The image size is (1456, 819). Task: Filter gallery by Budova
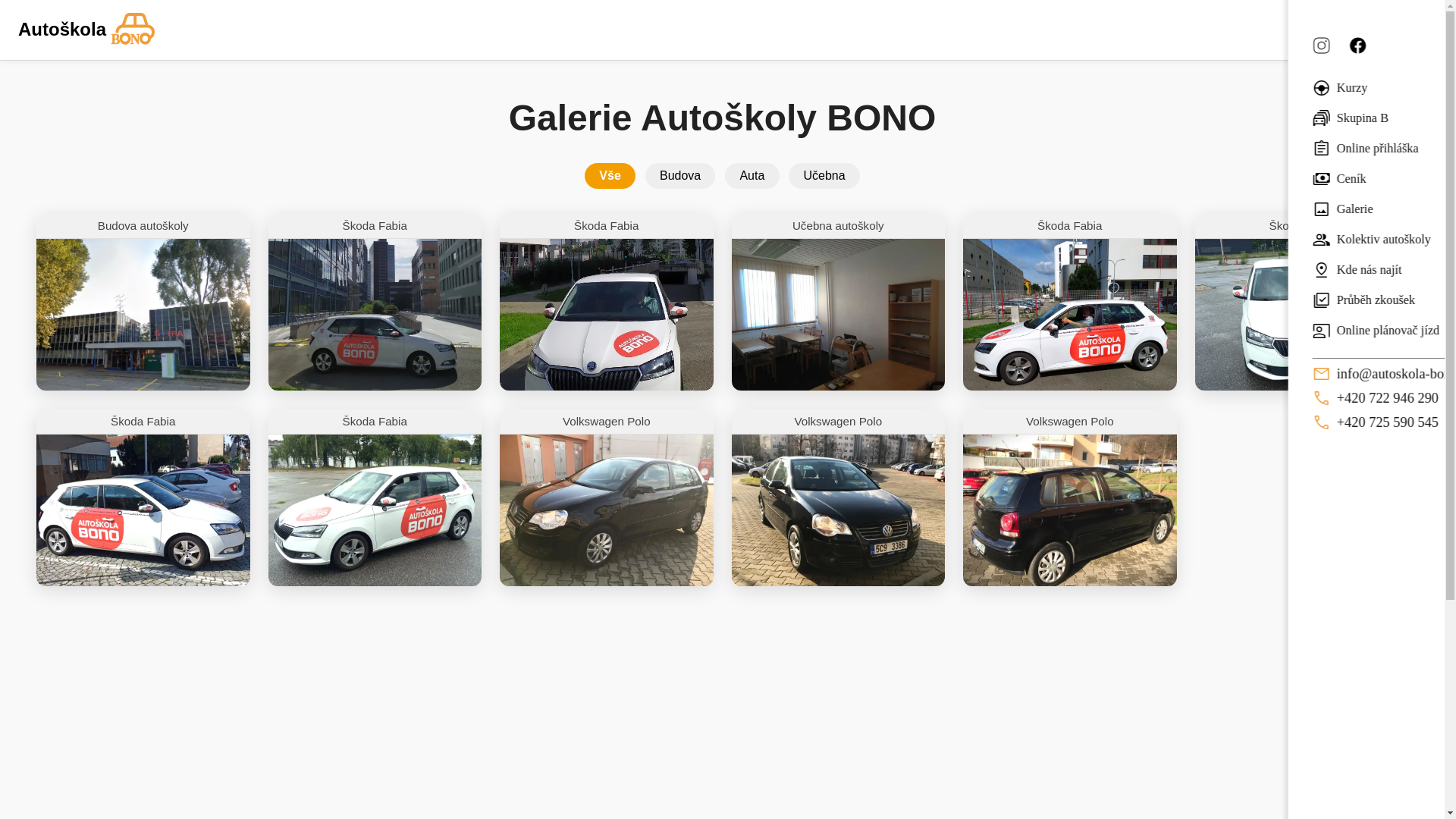point(679,176)
